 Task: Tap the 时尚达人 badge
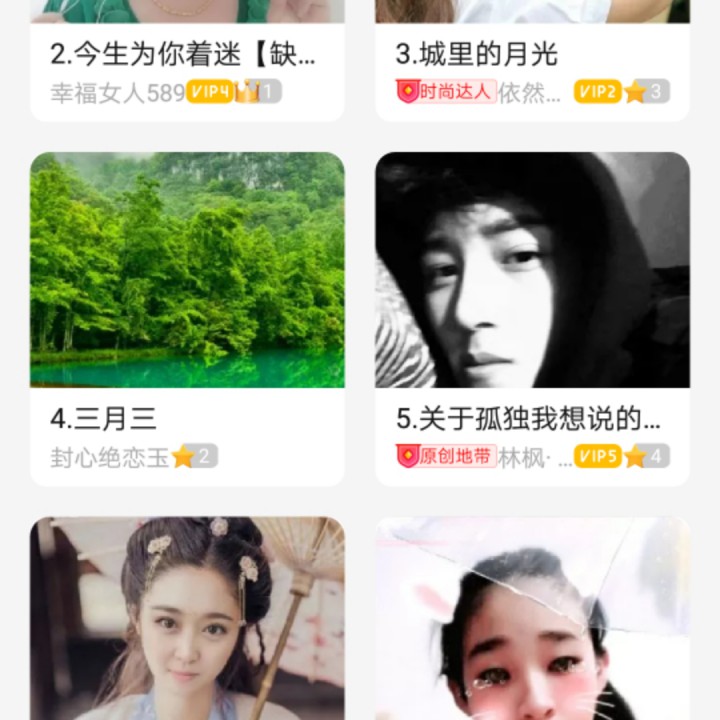[446, 91]
